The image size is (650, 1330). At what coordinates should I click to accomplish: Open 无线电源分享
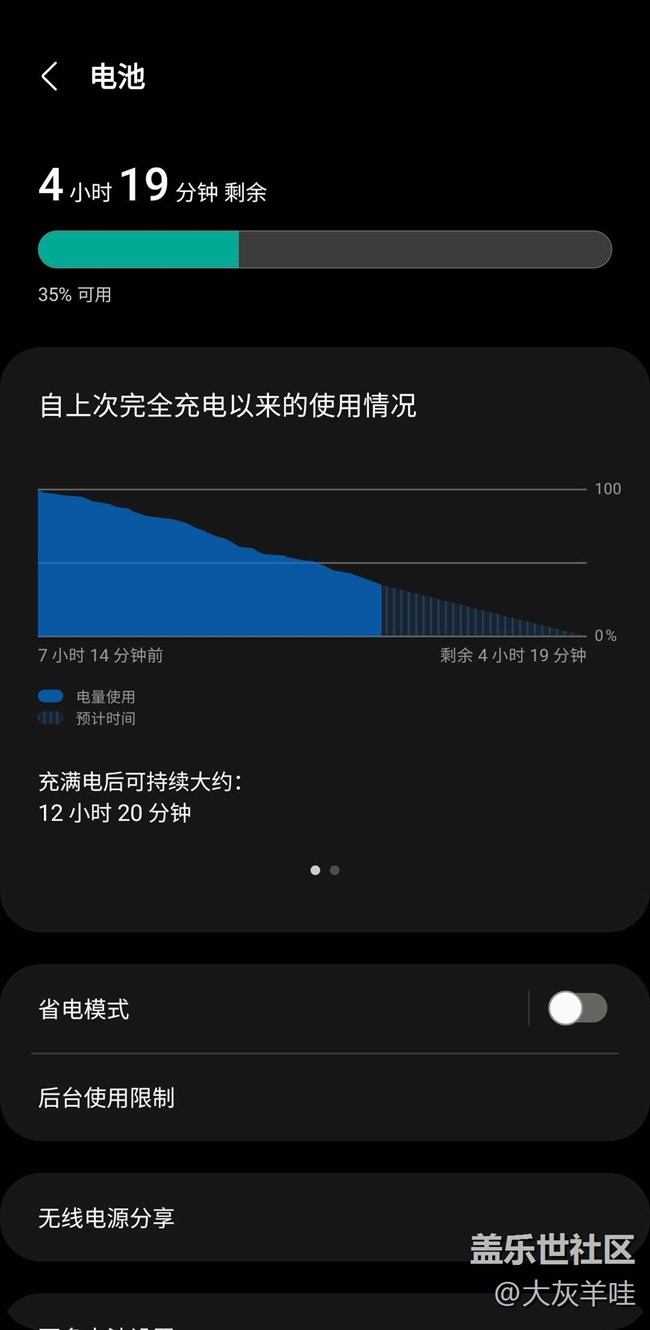[x=325, y=1217]
